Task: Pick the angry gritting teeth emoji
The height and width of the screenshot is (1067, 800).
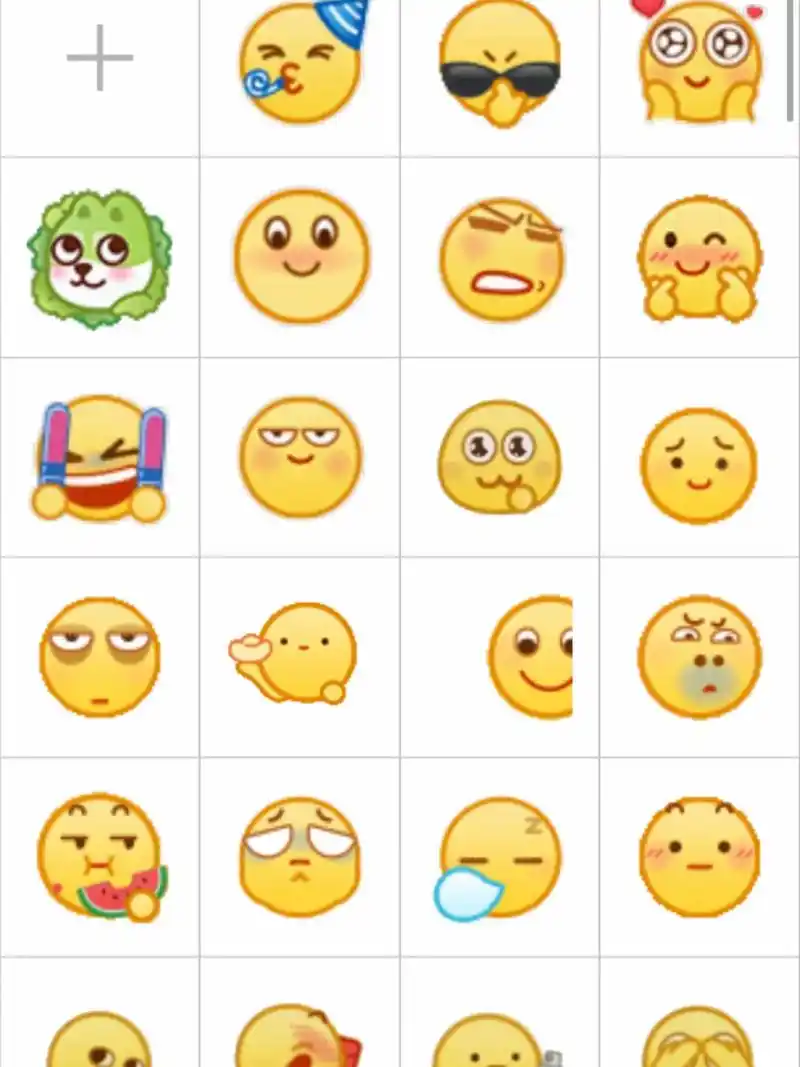Action: click(x=500, y=258)
